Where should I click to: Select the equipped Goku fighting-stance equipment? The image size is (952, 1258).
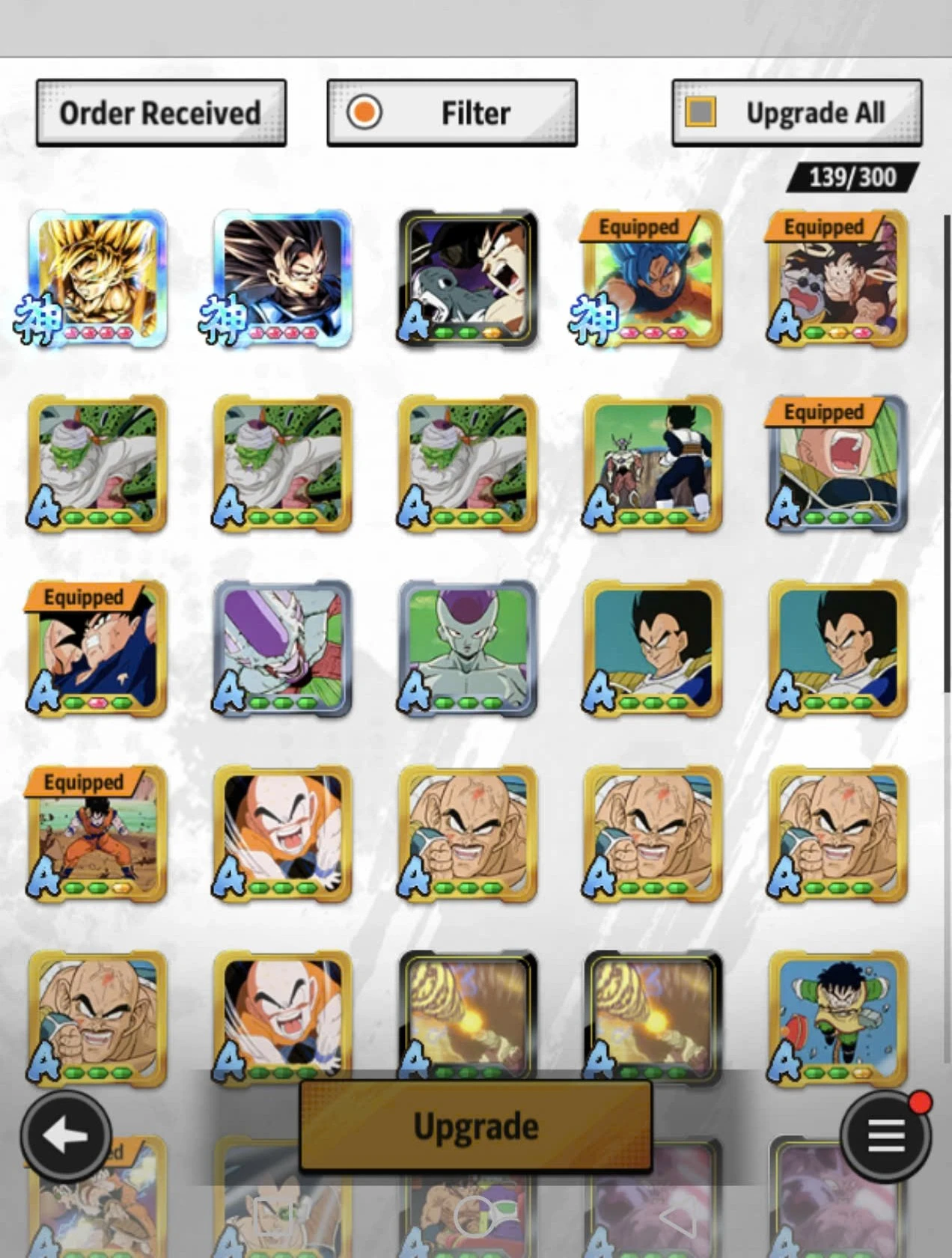[97, 834]
